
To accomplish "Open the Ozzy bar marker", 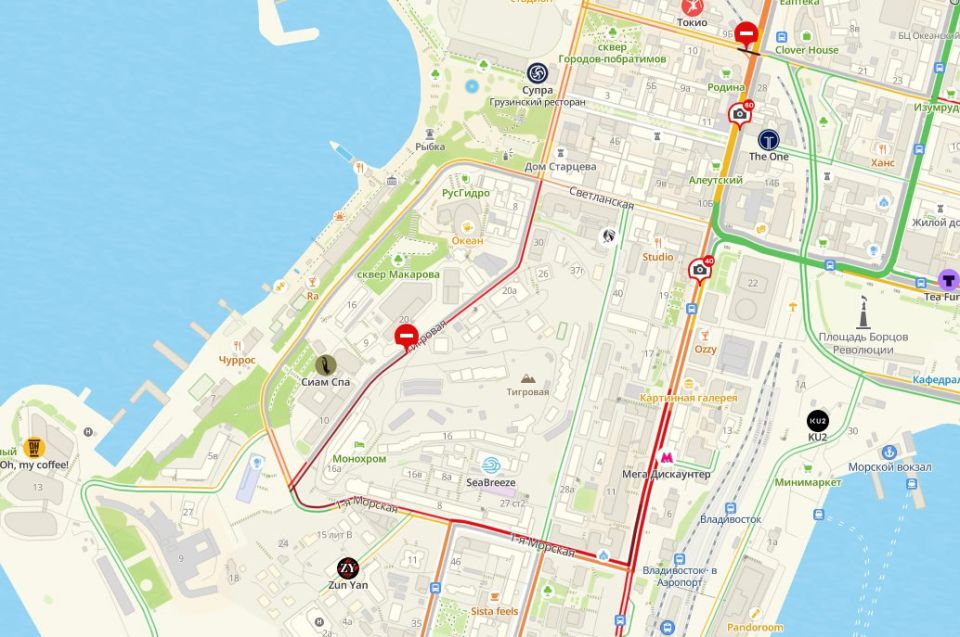I will (x=705, y=335).
